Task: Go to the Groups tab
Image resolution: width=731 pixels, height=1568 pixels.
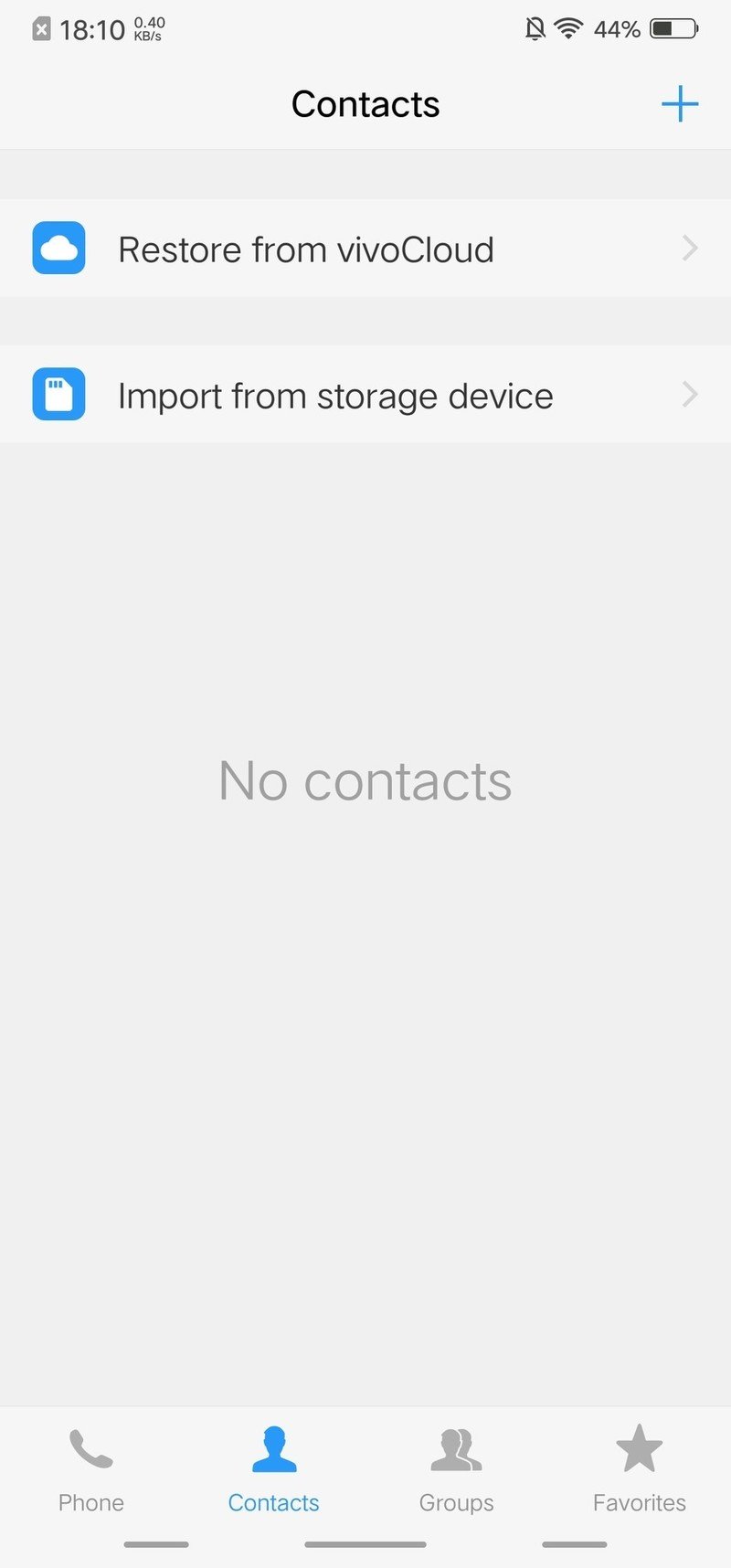Action: [456, 1467]
